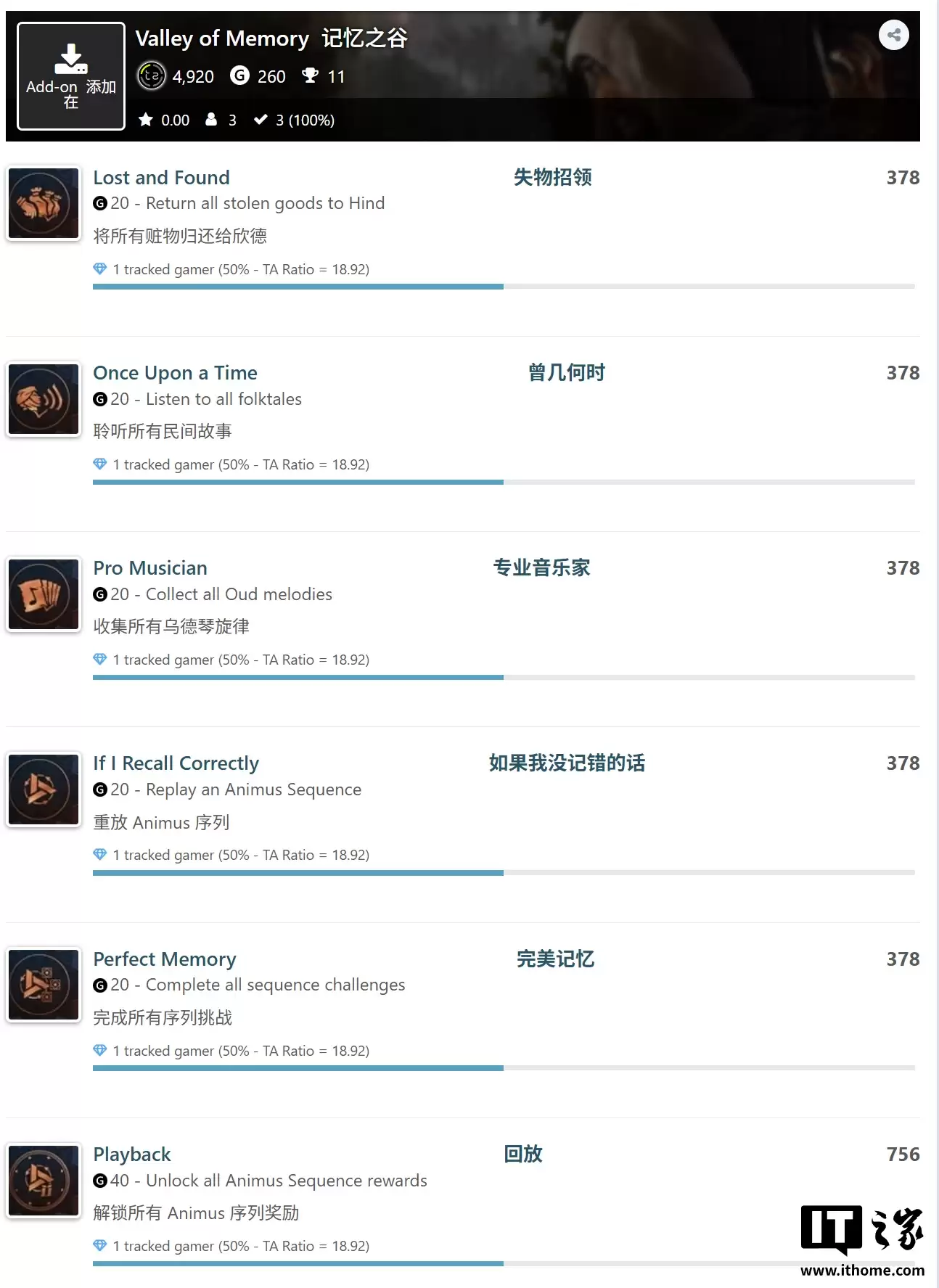Screen dimensions: 939x1288
Task: Open the Valley of Memory title link
Action: click(x=222, y=38)
